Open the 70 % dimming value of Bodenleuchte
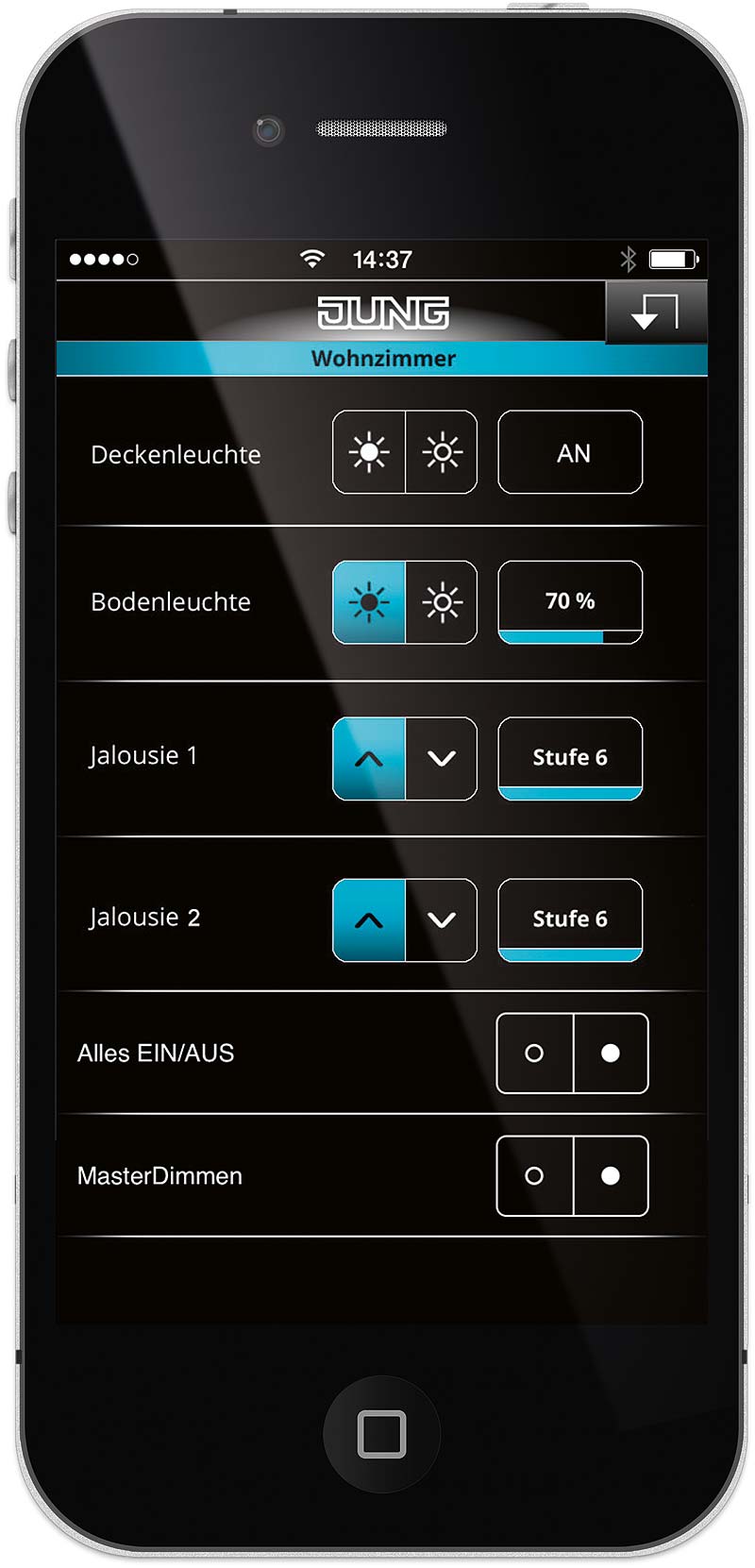 pyautogui.click(x=570, y=602)
